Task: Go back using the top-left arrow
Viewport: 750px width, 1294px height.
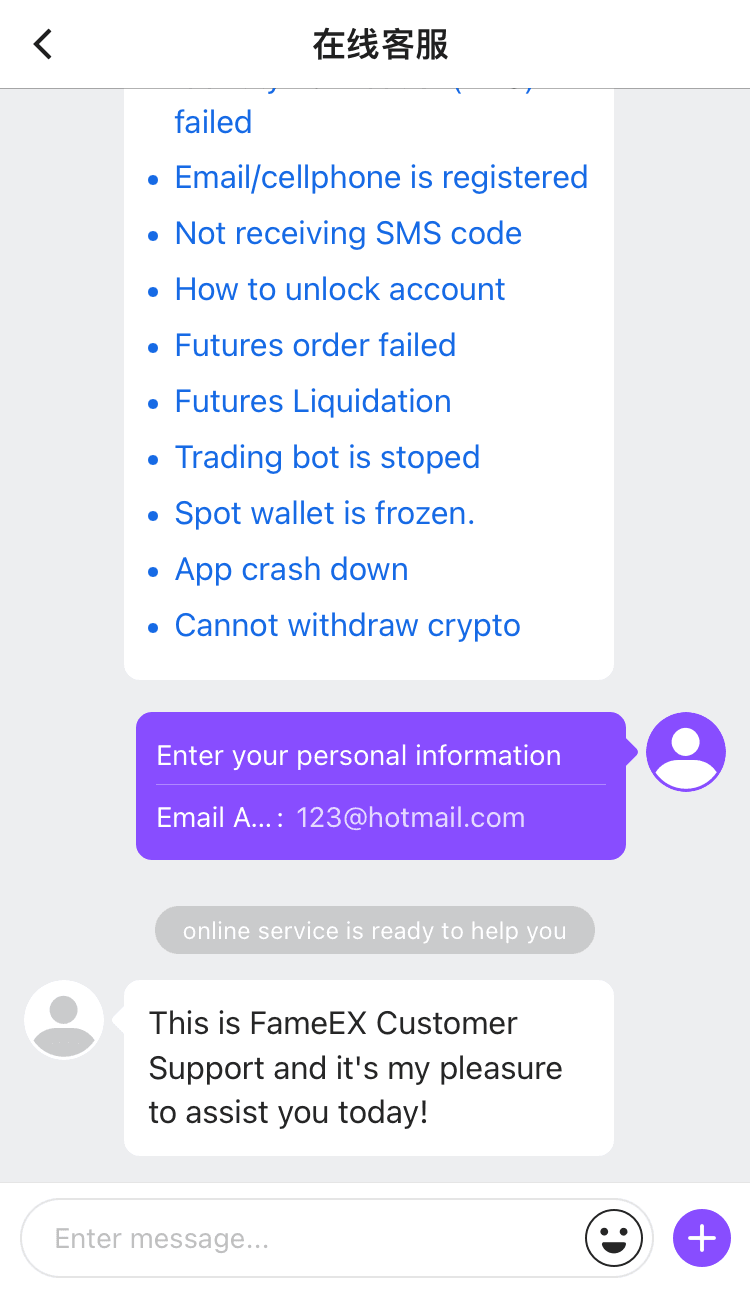Action: [x=42, y=44]
